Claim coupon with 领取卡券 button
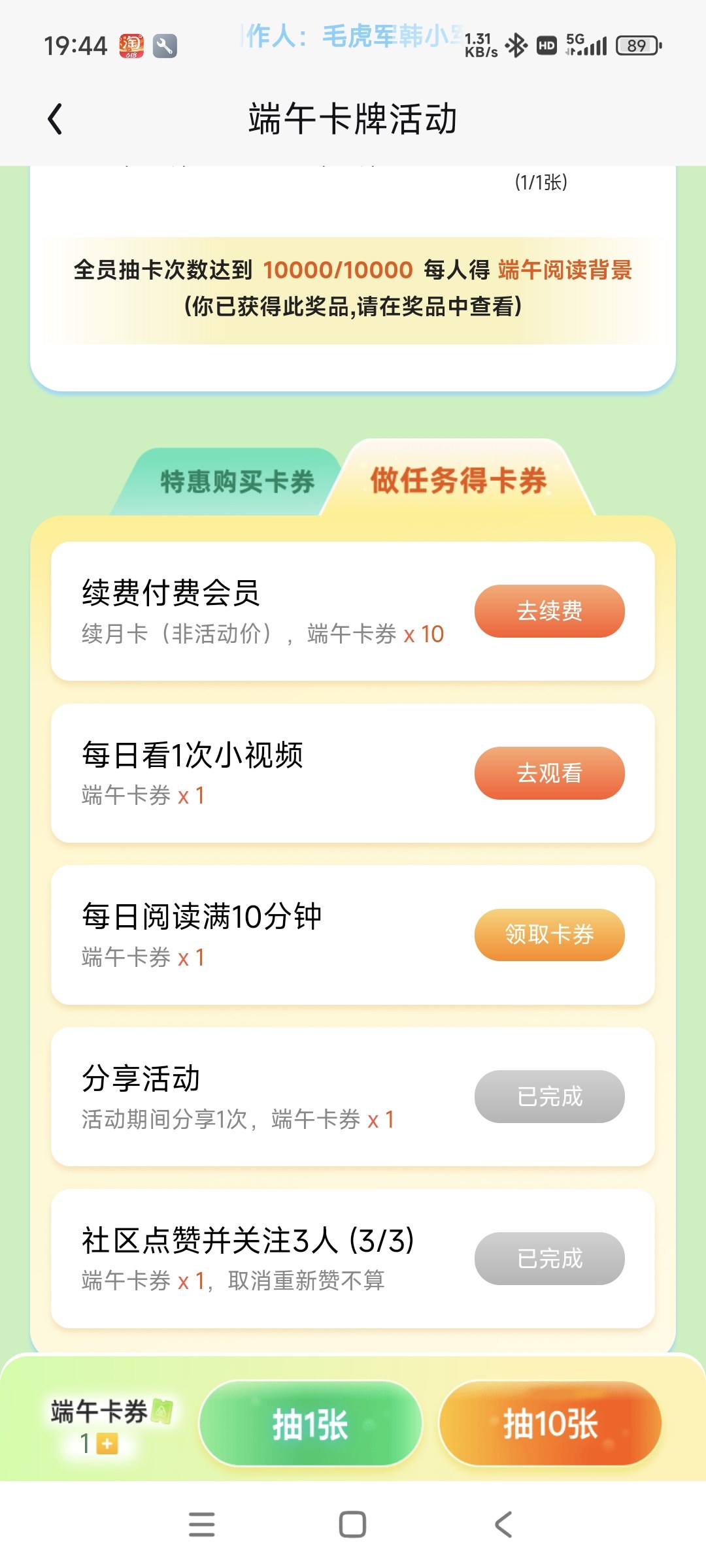Image resolution: width=706 pixels, height=1568 pixels. (549, 935)
